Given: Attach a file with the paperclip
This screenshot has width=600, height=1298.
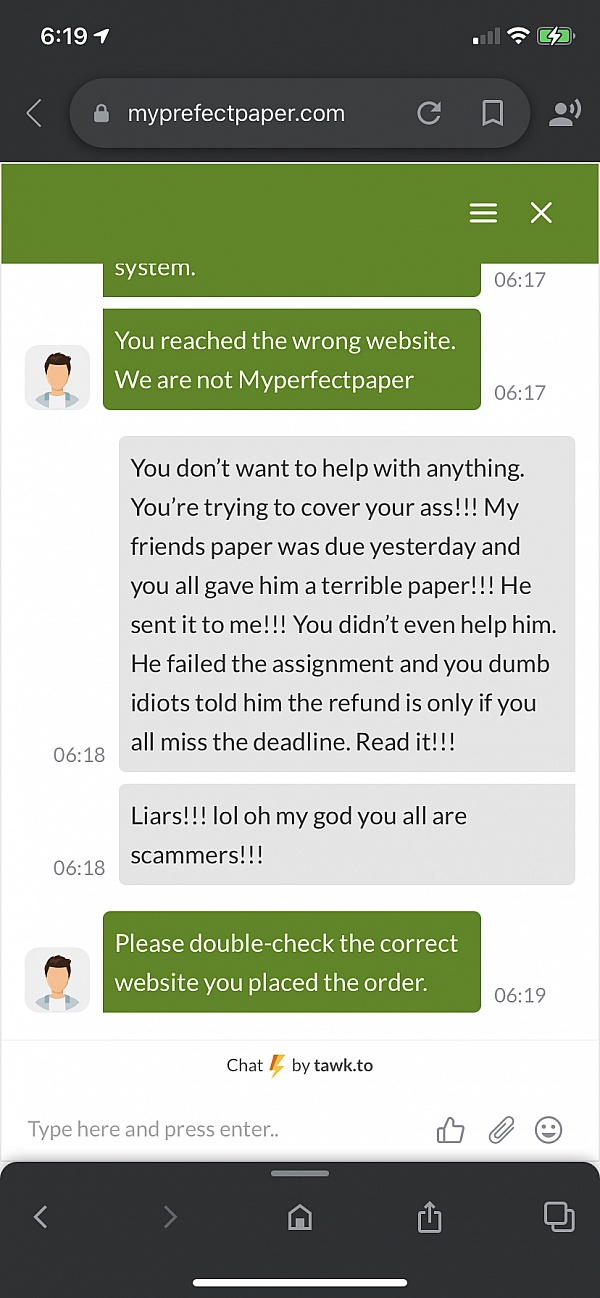Looking at the screenshot, I should click(x=500, y=1130).
